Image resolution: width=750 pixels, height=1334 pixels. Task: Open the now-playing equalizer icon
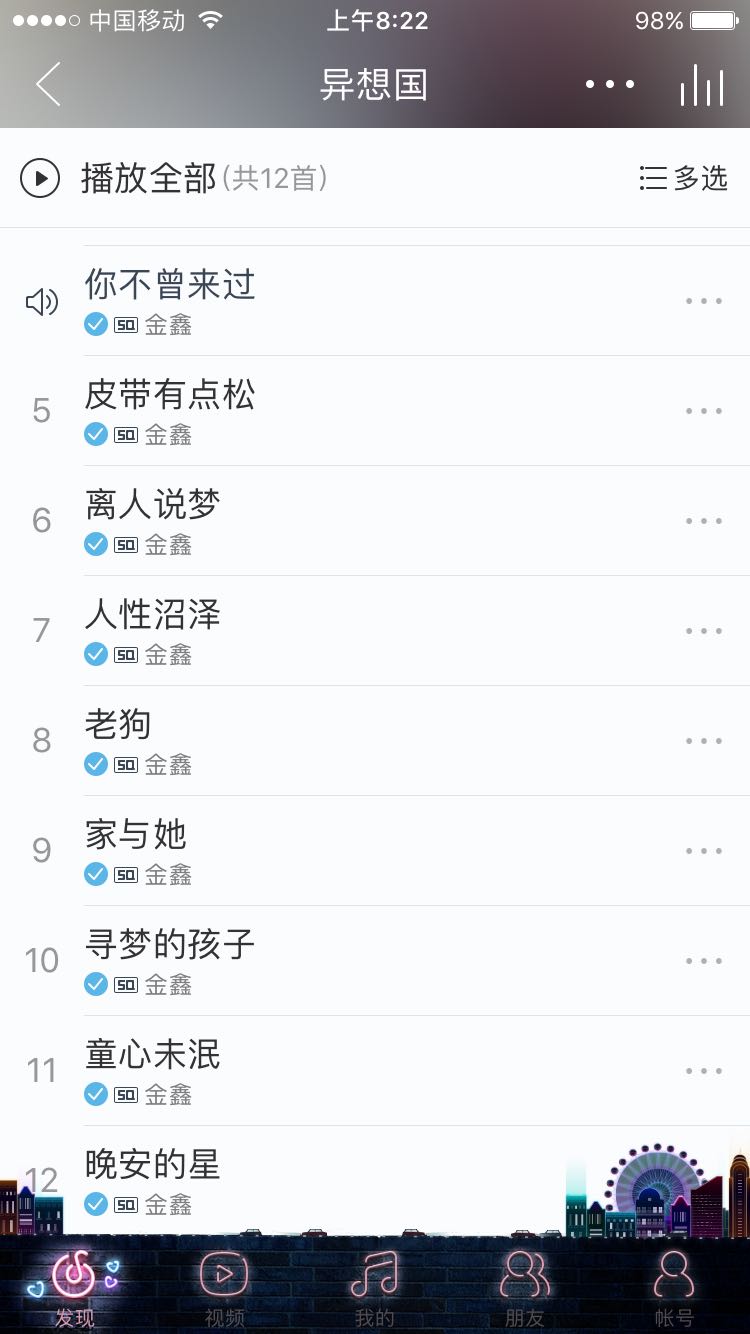pos(702,86)
